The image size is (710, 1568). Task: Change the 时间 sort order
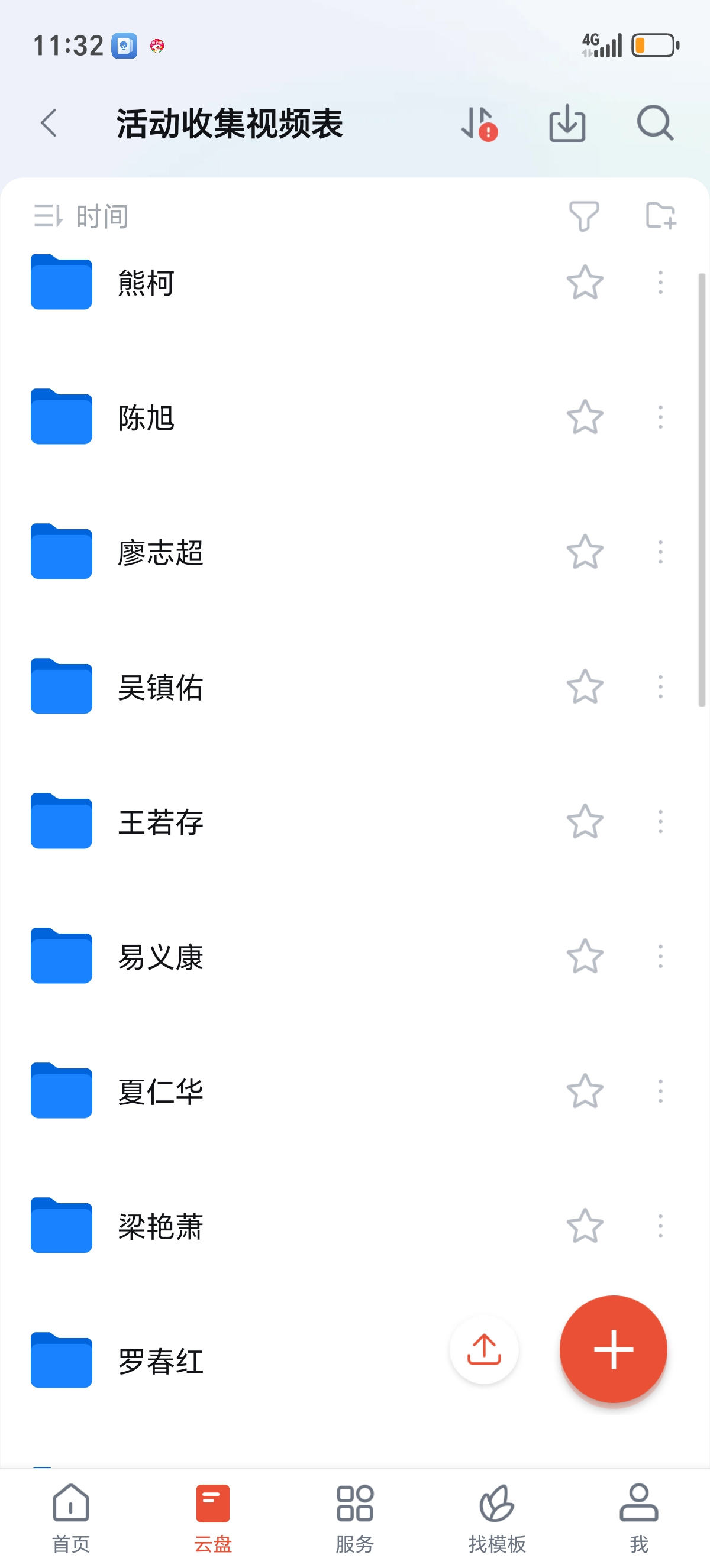pos(81,216)
